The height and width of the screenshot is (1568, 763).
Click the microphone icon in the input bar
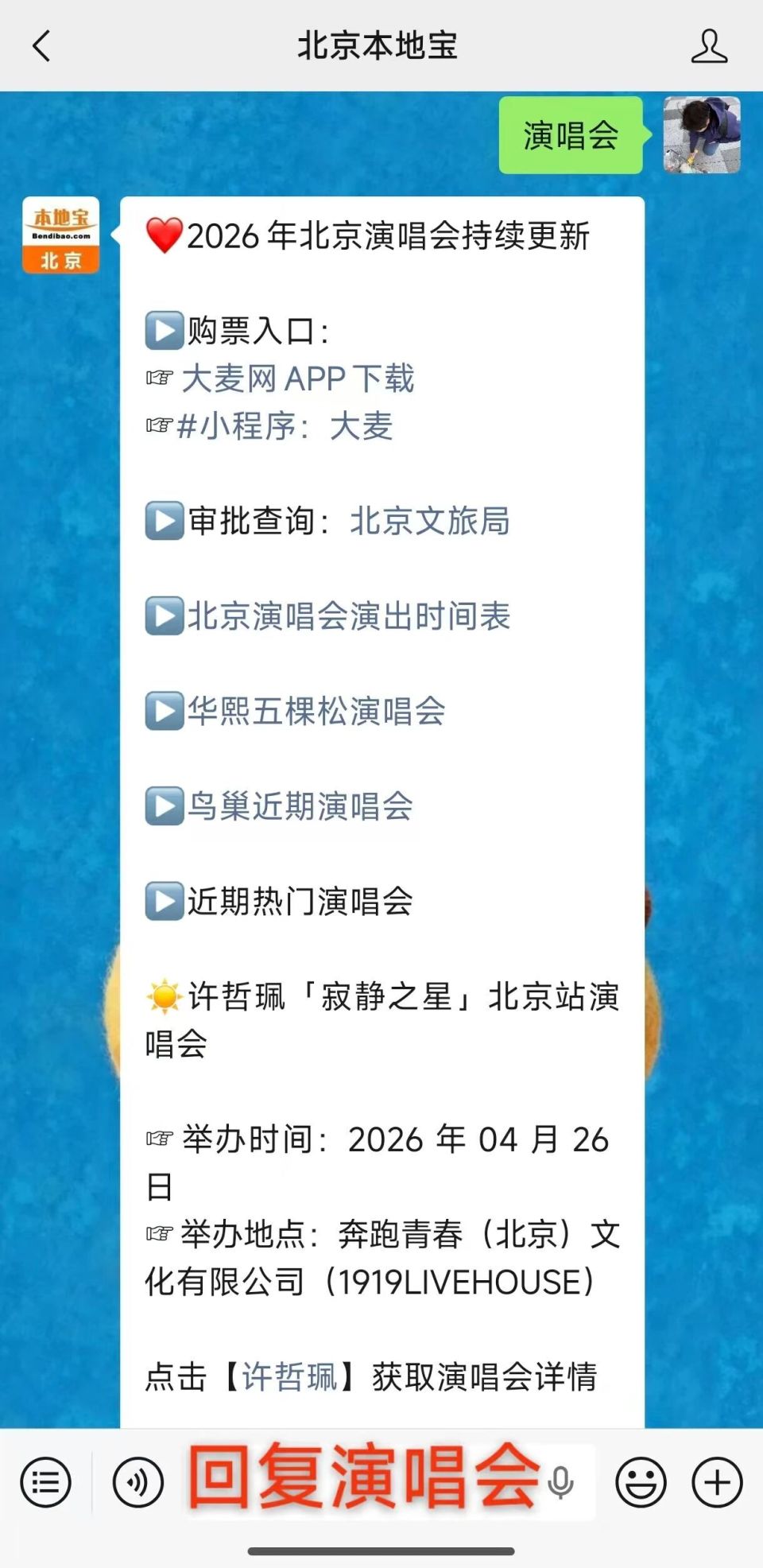[x=561, y=1482]
